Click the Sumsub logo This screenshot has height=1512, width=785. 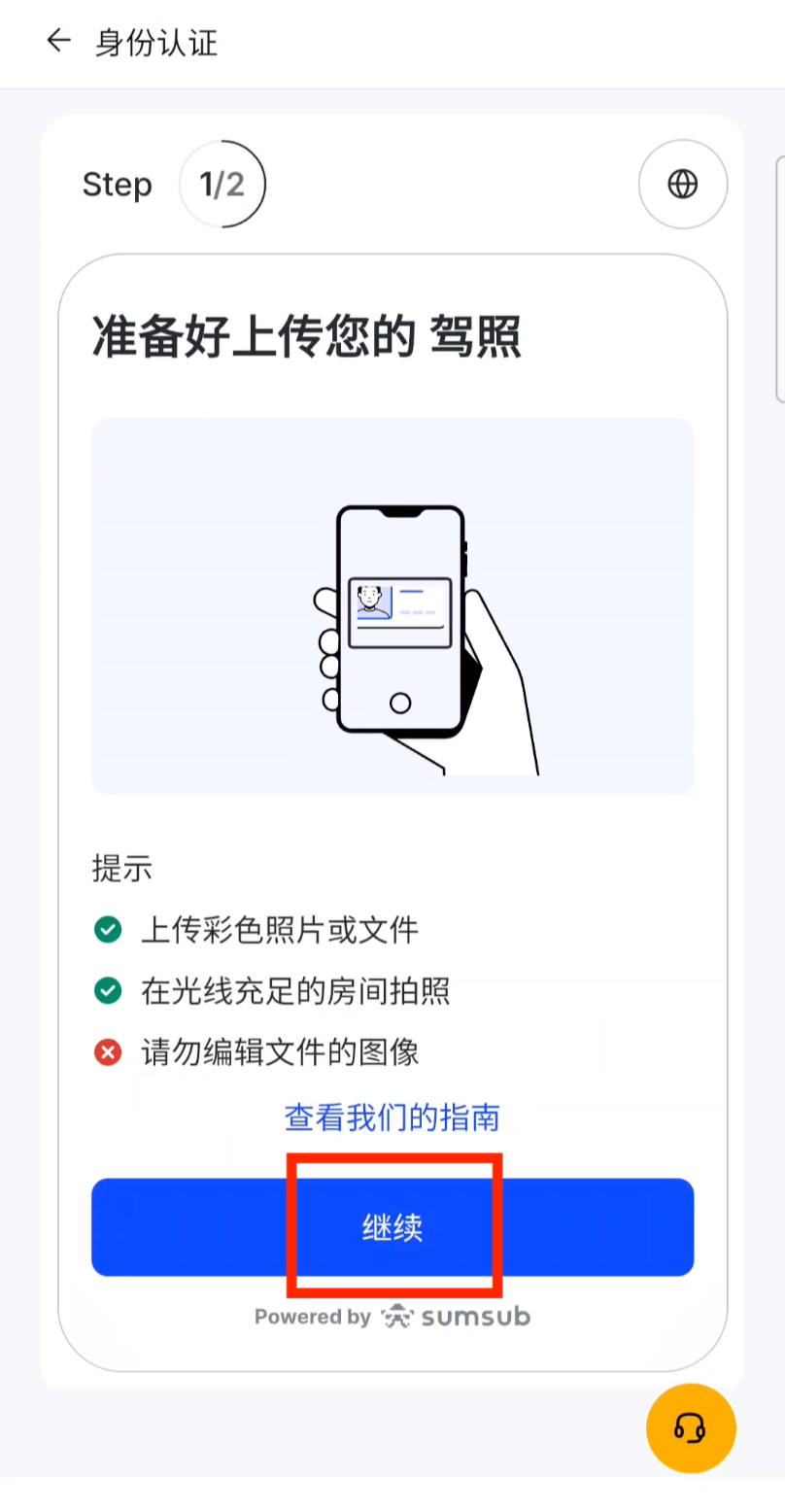click(455, 1317)
